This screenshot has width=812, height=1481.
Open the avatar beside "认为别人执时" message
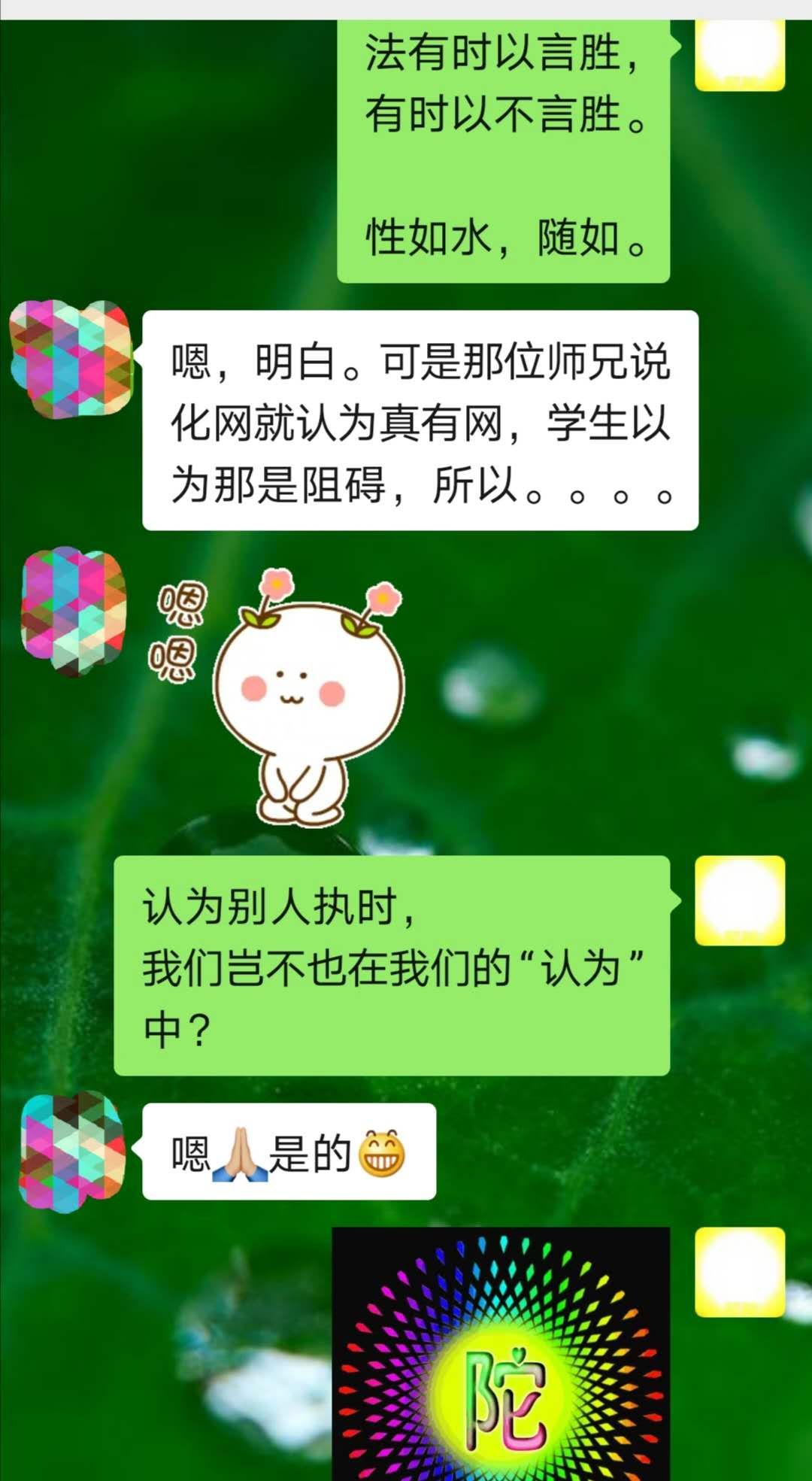[x=740, y=900]
